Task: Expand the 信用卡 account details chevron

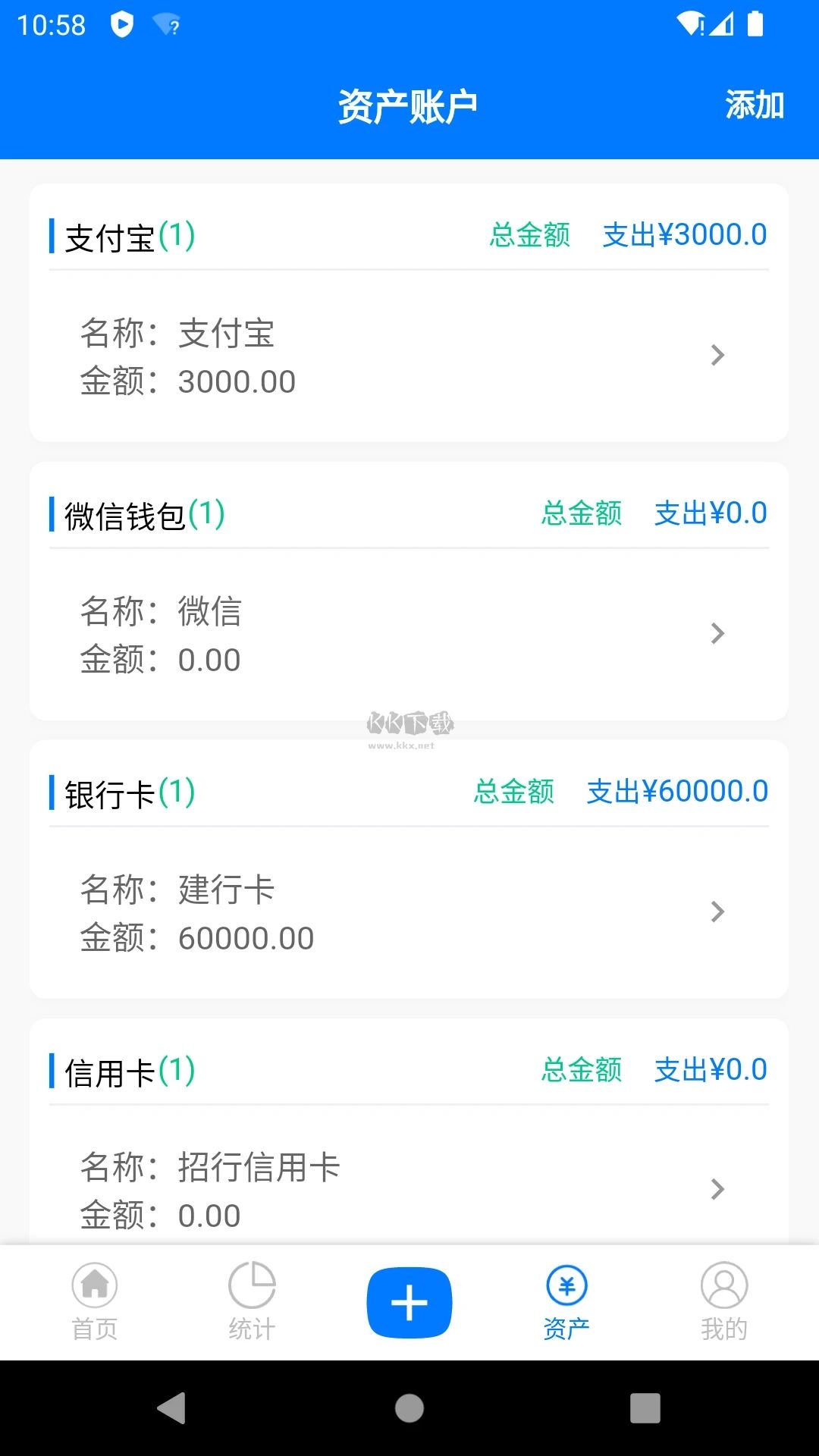Action: pyautogui.click(x=717, y=1190)
